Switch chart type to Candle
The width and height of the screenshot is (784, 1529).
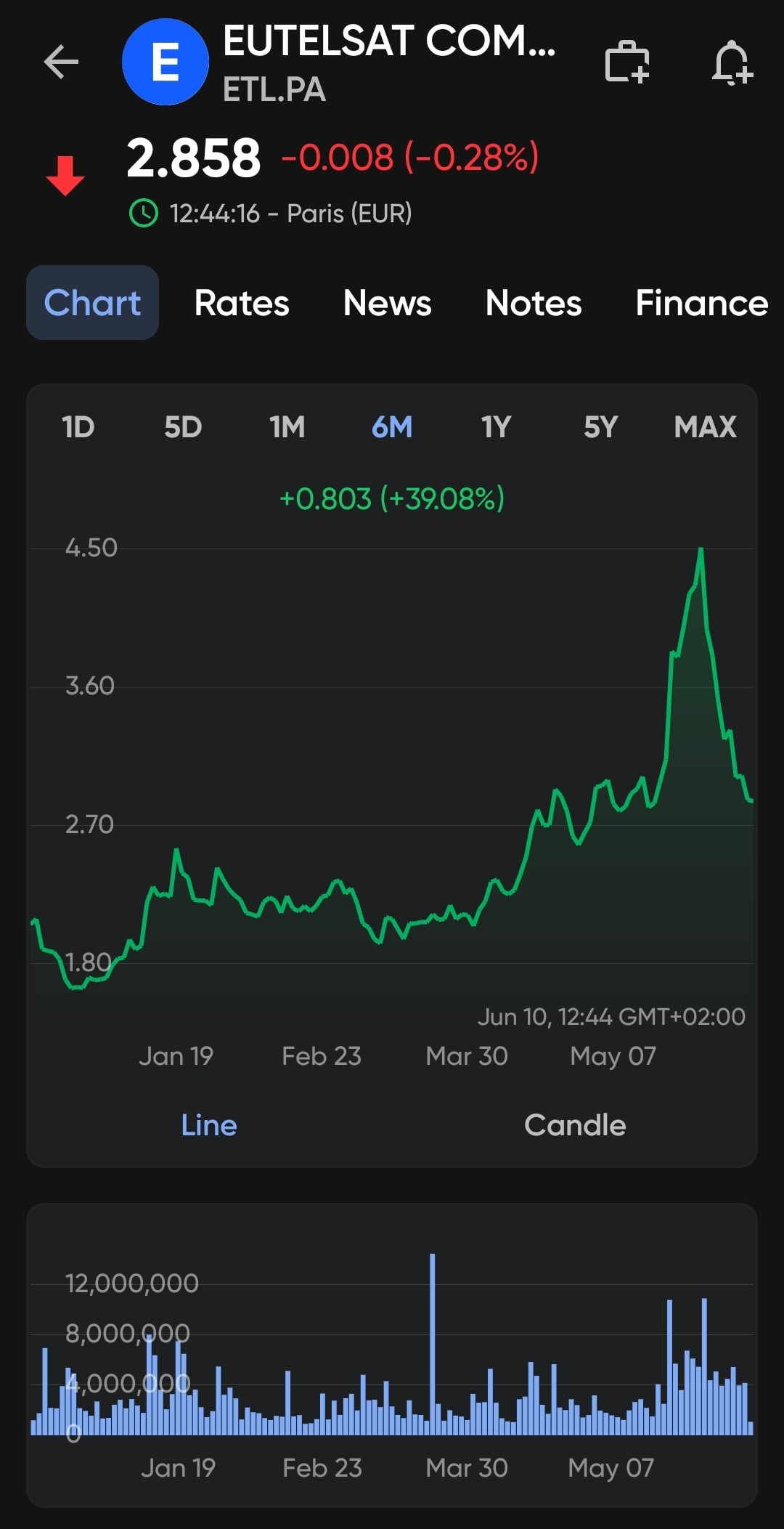click(575, 1125)
